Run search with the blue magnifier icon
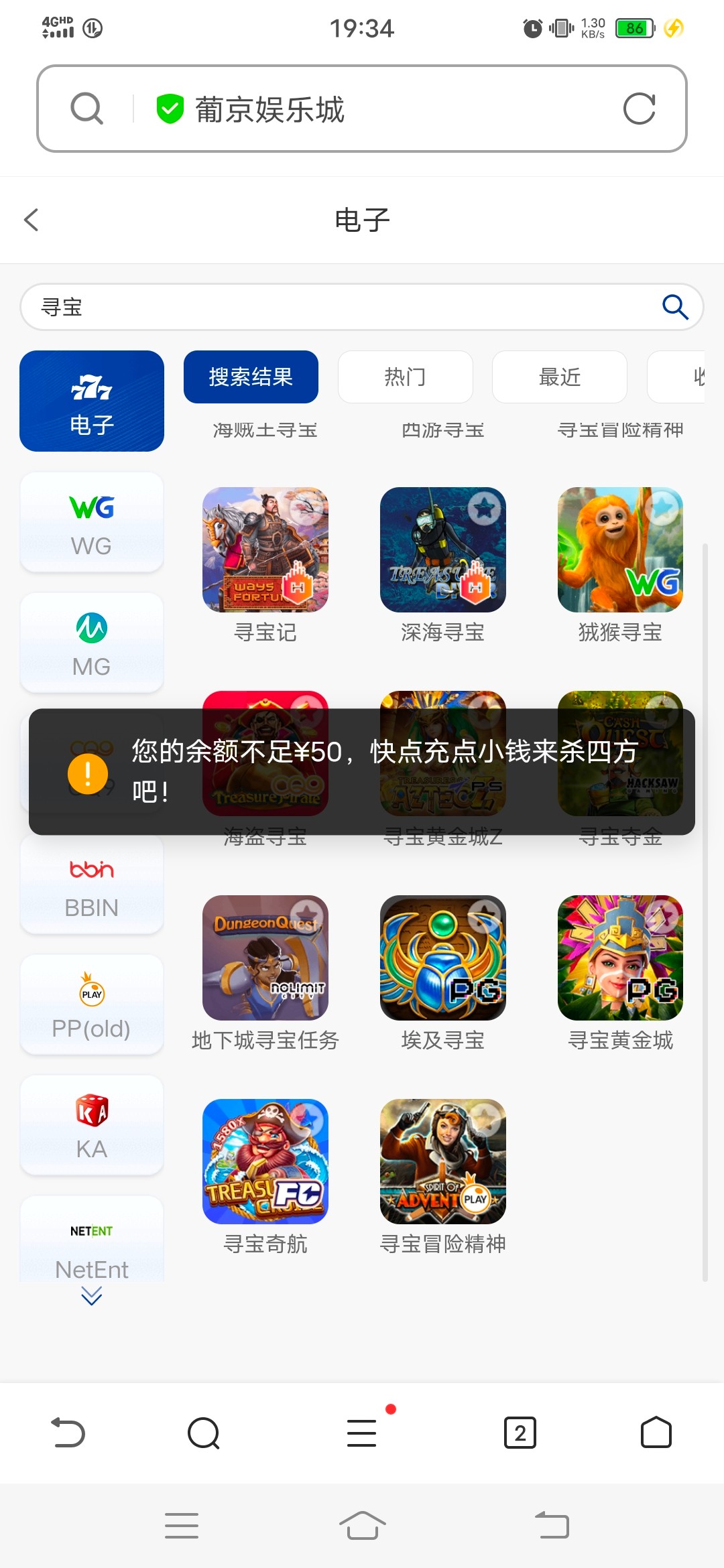 [x=674, y=307]
